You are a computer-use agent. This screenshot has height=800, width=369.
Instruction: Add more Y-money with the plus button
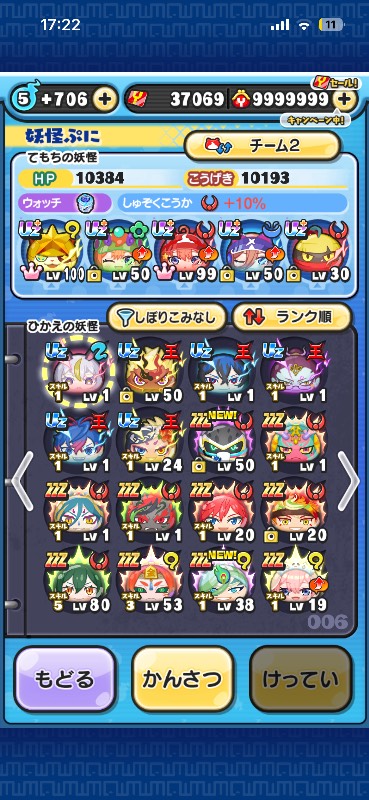point(345,98)
